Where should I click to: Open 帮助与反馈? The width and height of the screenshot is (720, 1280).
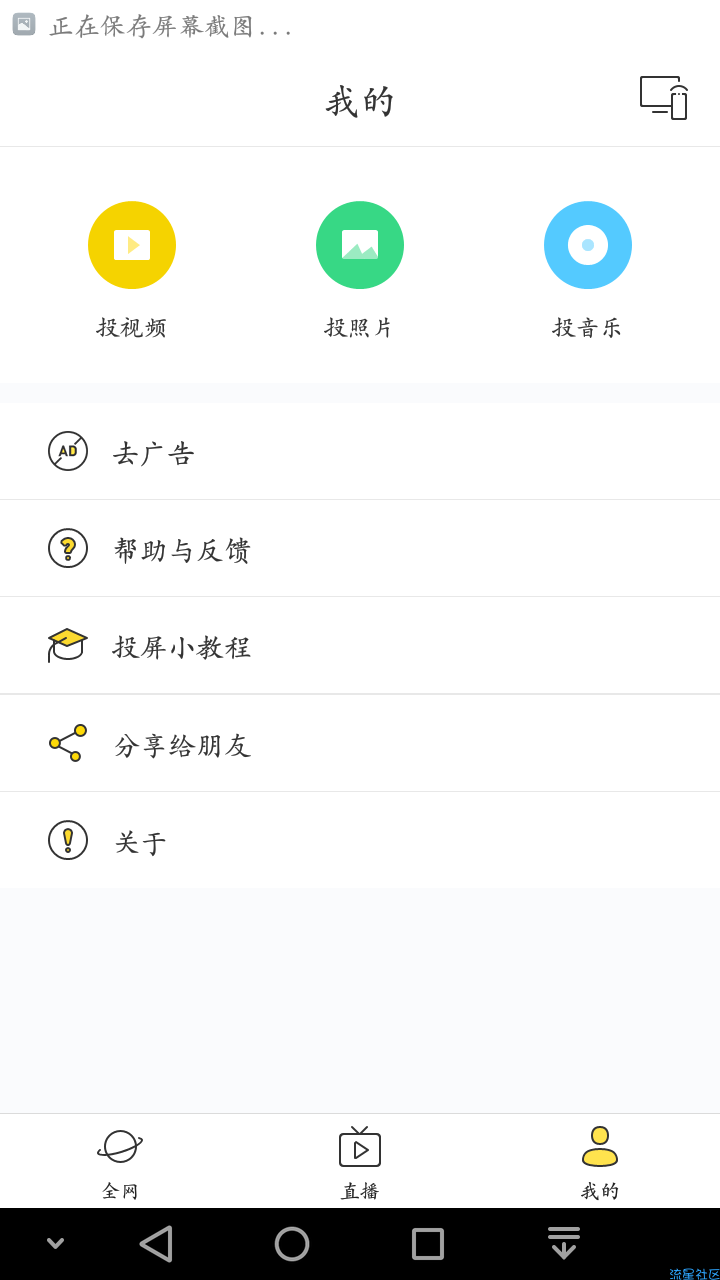click(x=360, y=549)
